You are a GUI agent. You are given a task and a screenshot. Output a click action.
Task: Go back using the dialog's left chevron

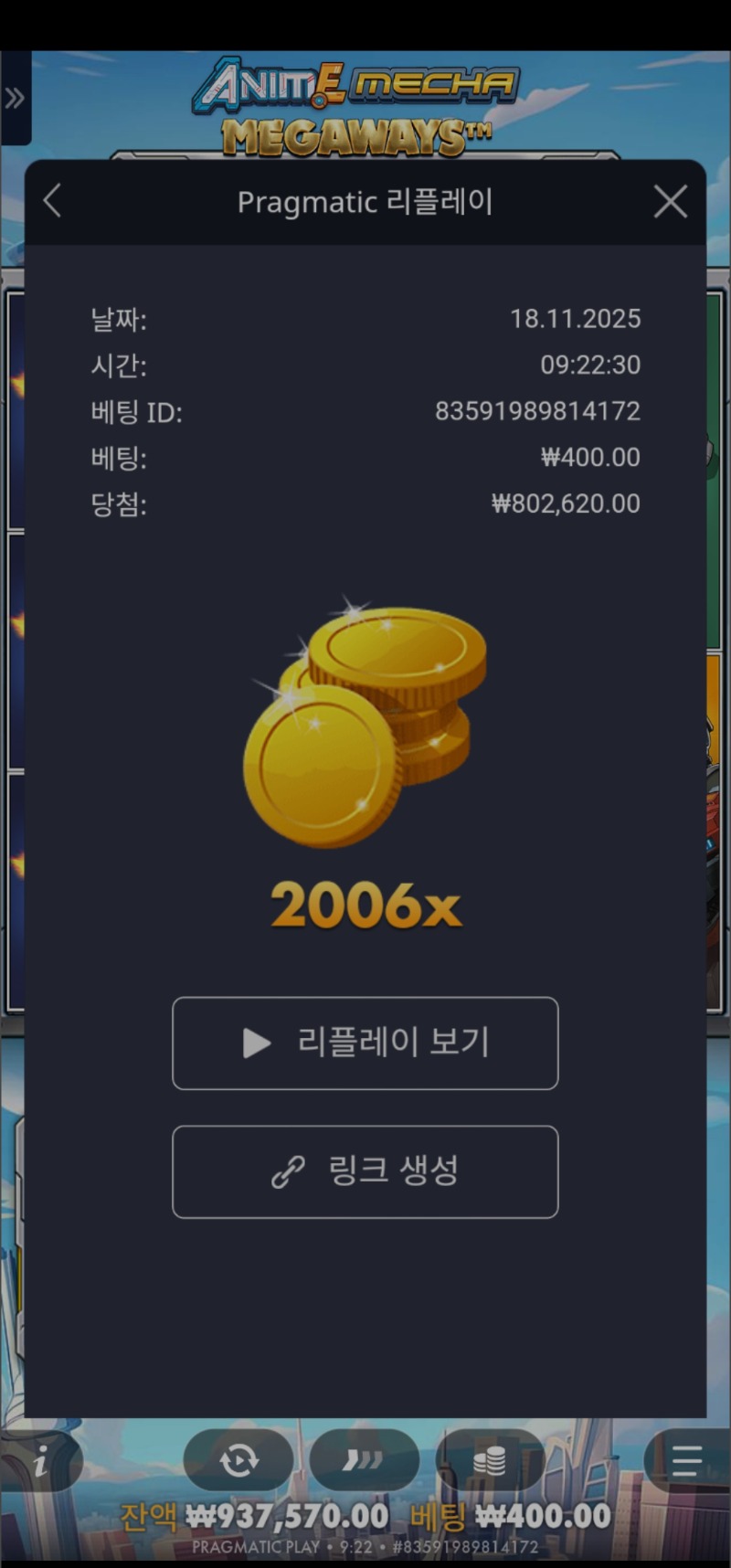click(x=52, y=202)
